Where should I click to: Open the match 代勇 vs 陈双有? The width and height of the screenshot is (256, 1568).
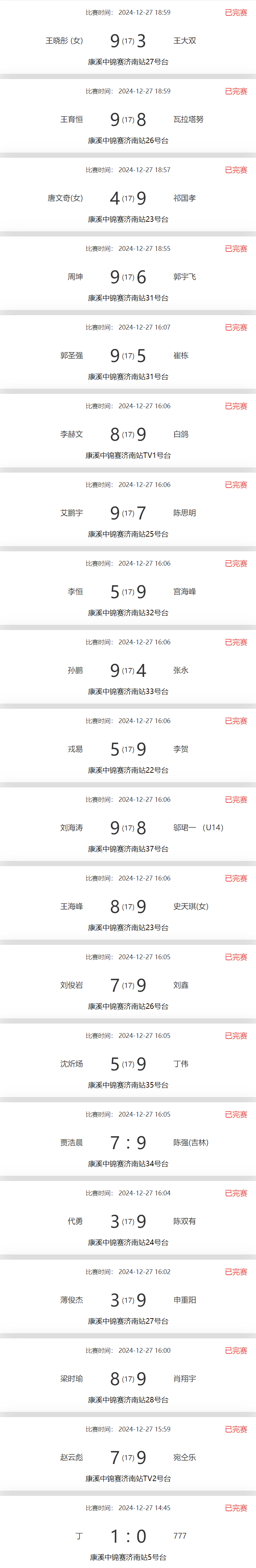pyautogui.click(x=128, y=1221)
